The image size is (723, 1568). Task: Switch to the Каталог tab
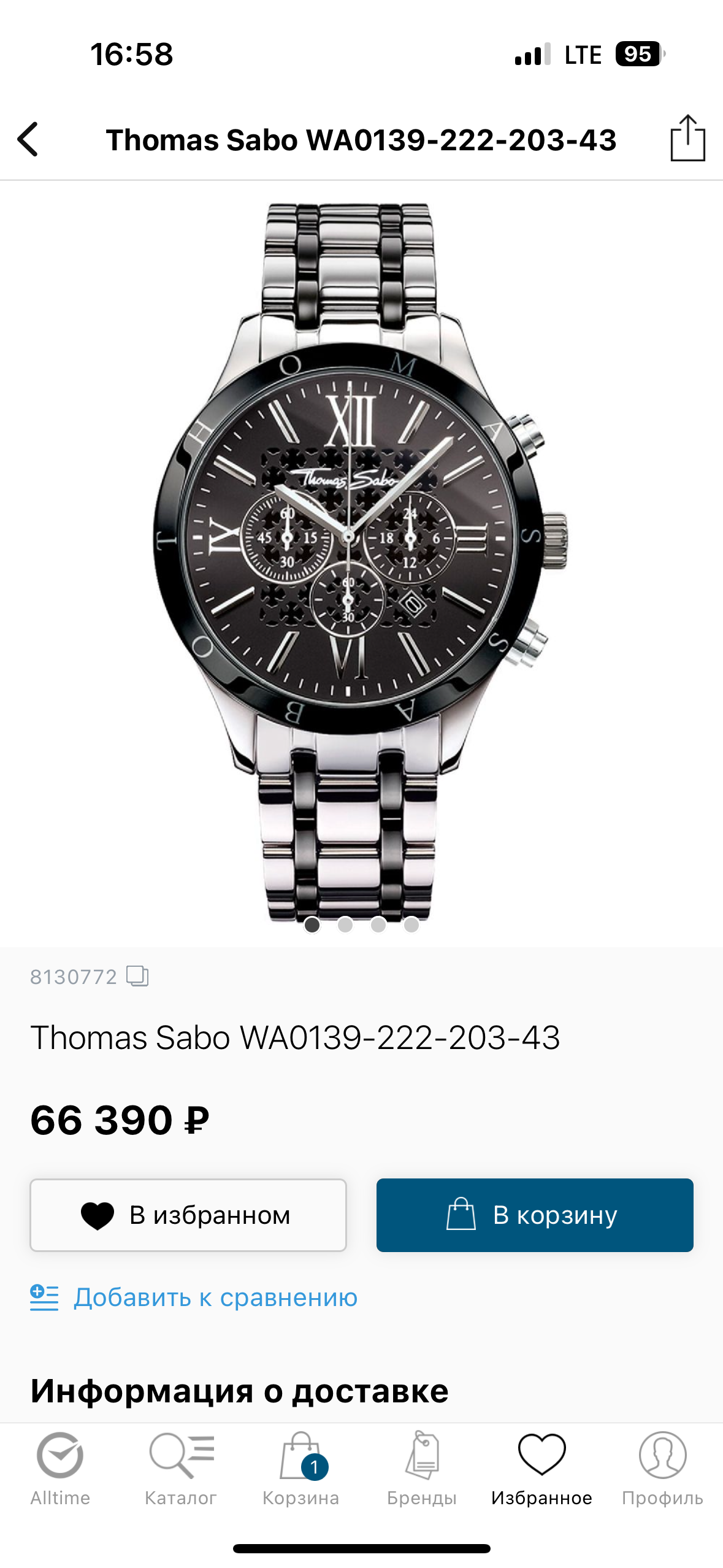pyautogui.click(x=181, y=1469)
